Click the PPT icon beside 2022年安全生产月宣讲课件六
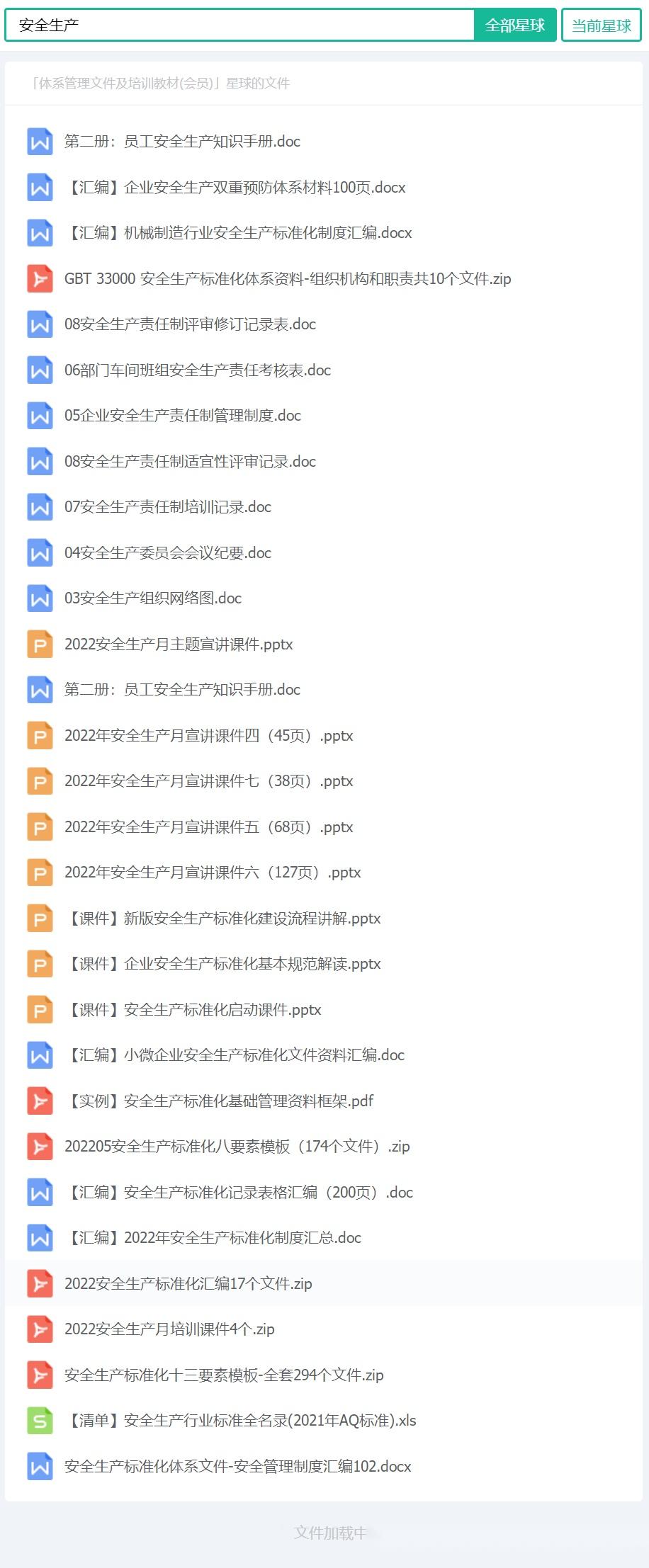The image size is (649, 1568). [40, 873]
